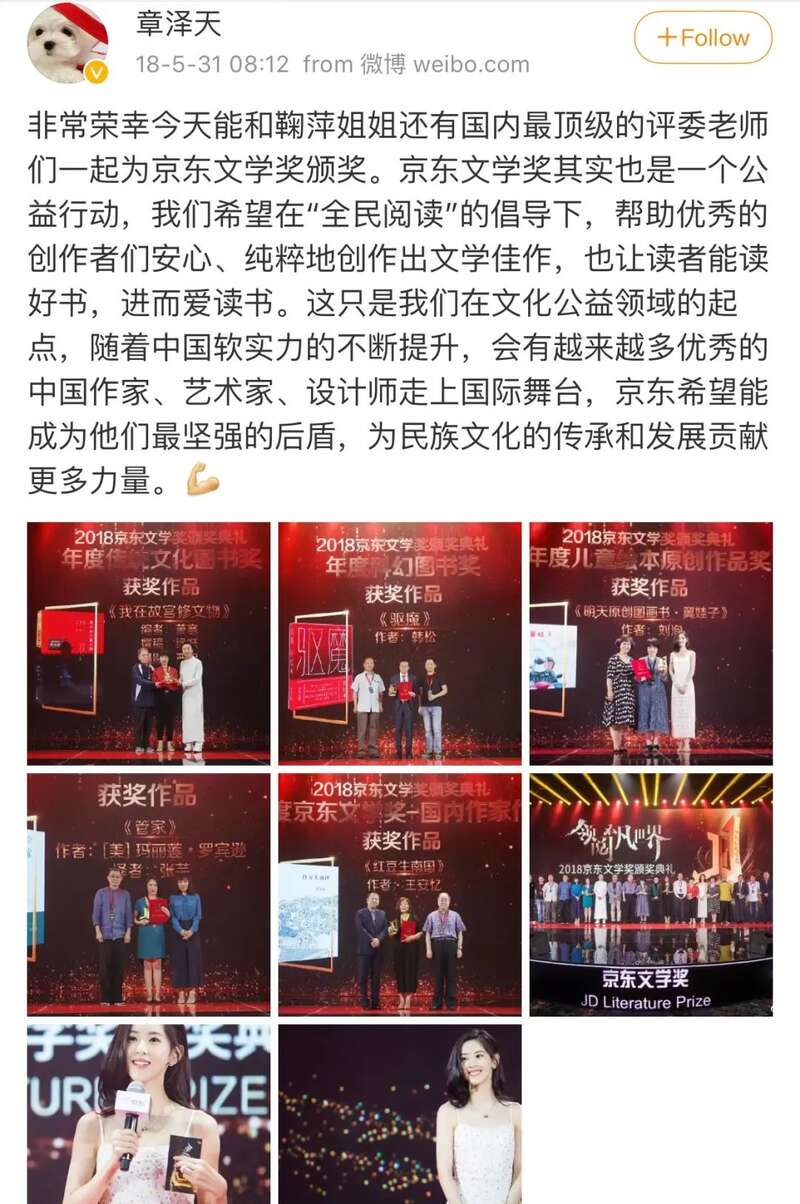Viewport: 800px width, 1204px height.
Task: Open 章泽天's profile by username
Action: [x=179, y=22]
